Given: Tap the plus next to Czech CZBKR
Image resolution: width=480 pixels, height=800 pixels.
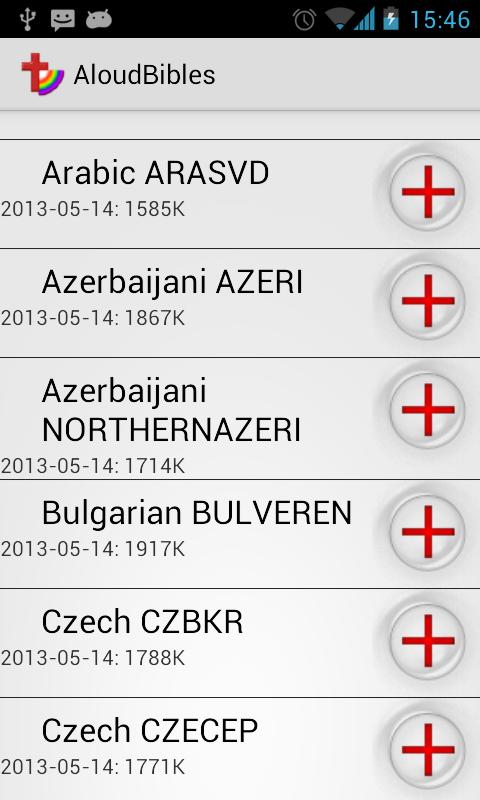Looking at the screenshot, I should click(x=427, y=641).
